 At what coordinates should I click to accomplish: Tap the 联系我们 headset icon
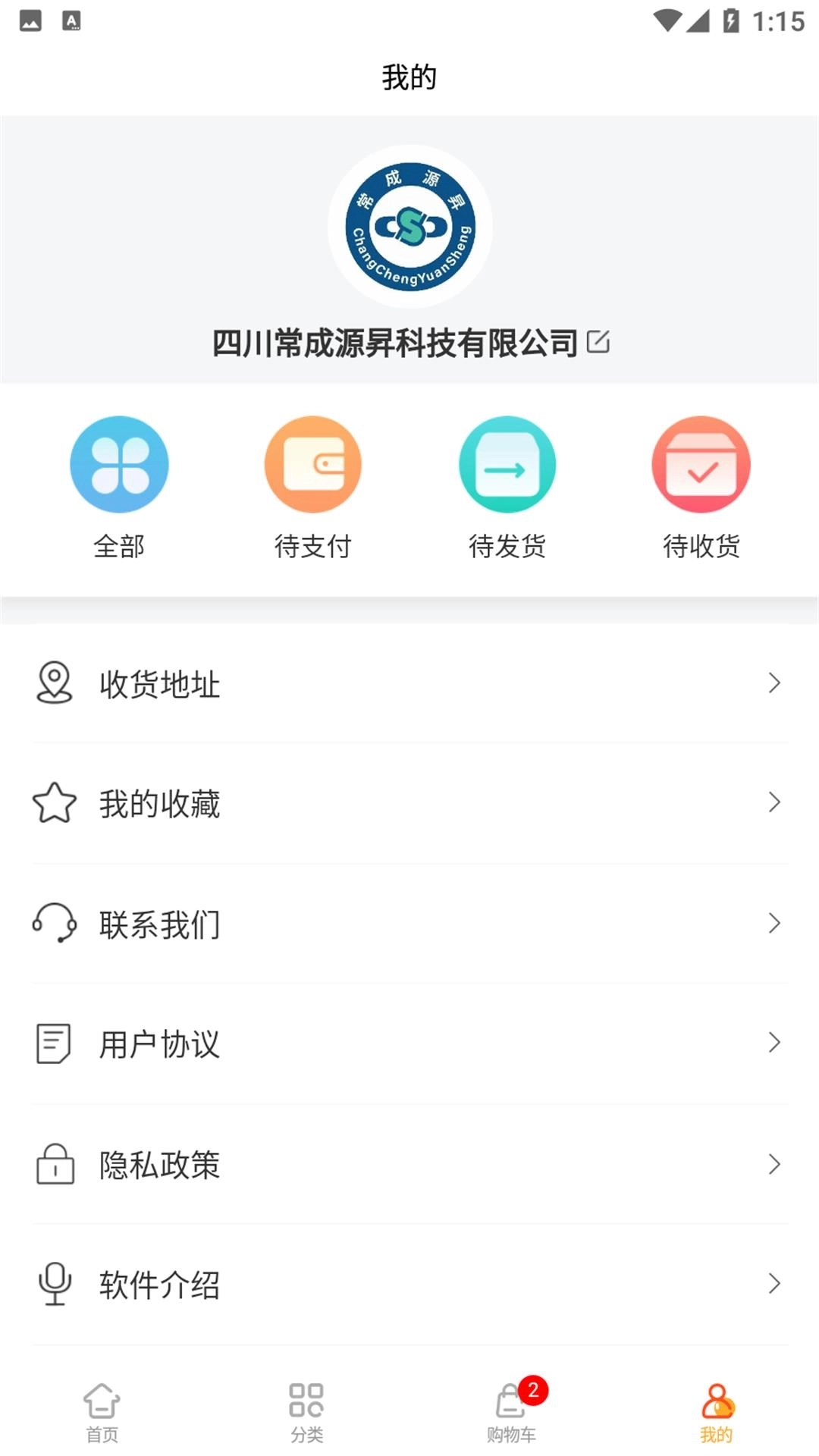[52, 924]
